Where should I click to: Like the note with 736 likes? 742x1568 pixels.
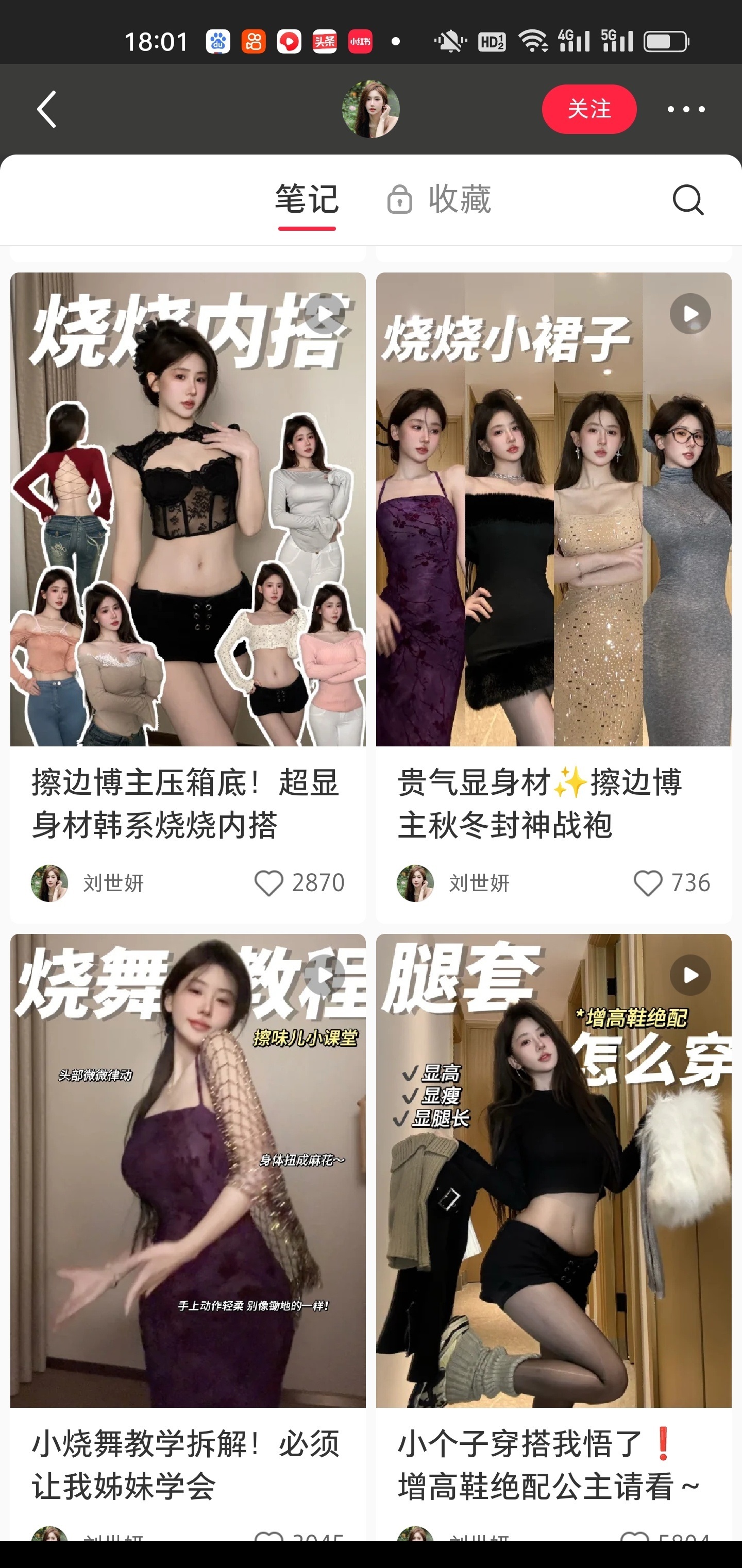click(648, 883)
